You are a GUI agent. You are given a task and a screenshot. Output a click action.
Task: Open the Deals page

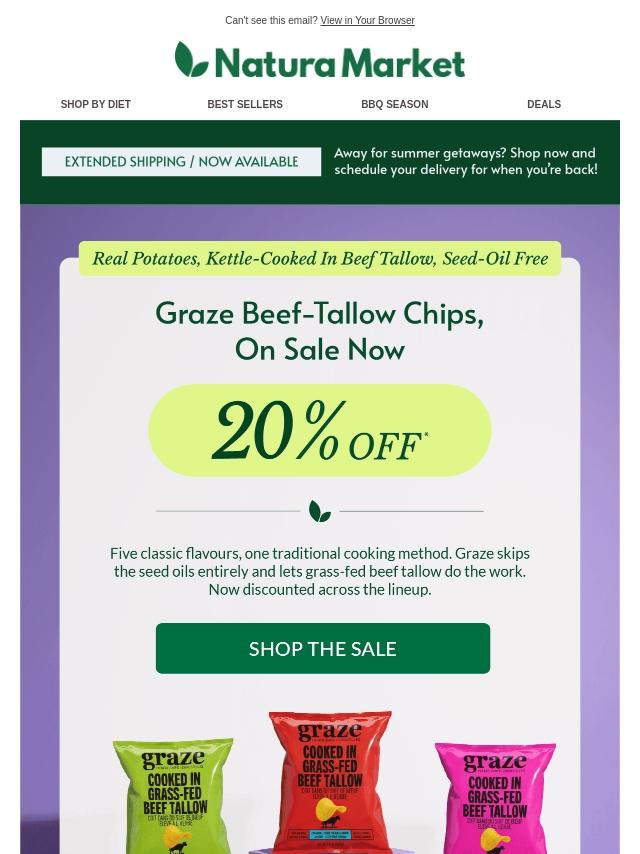tap(544, 104)
